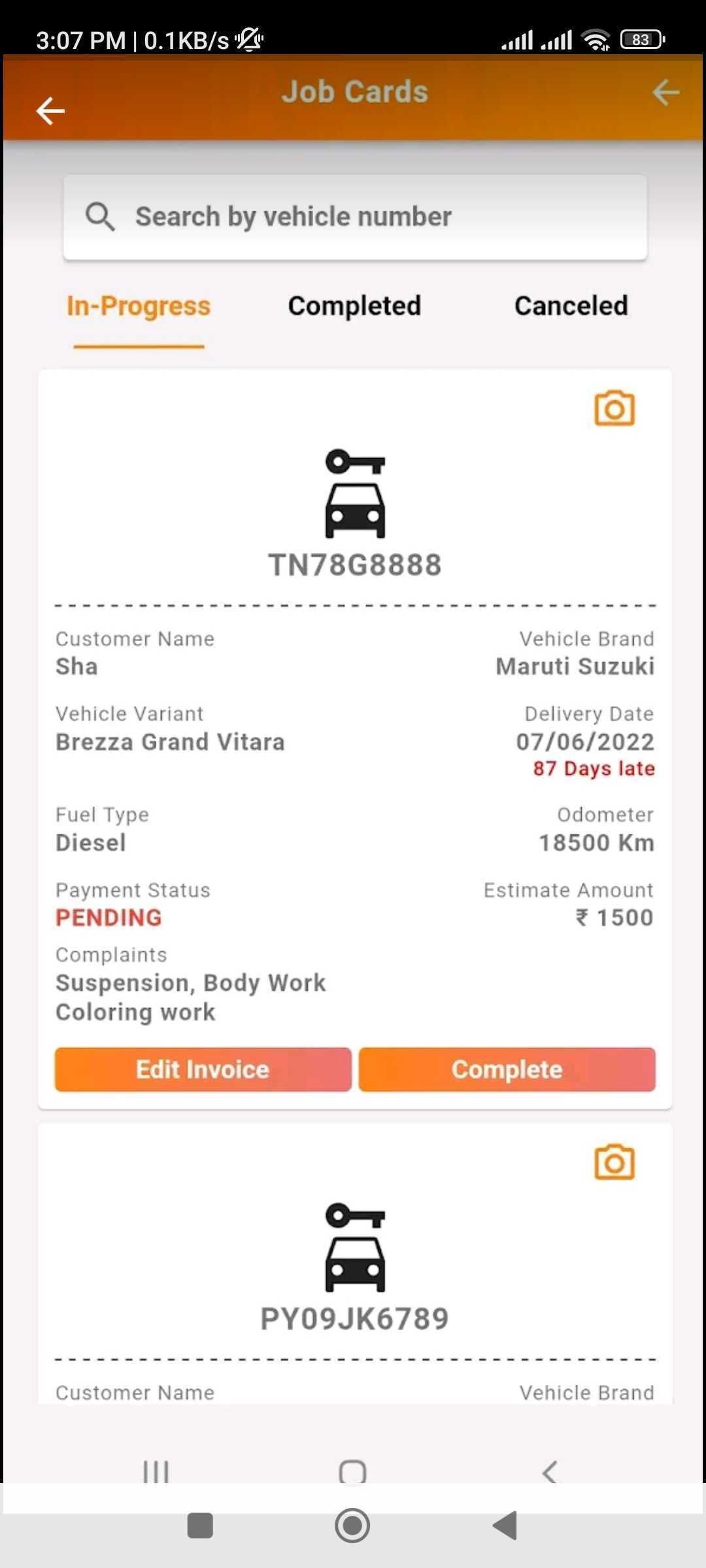Switch to the Completed tab
This screenshot has width=706, height=1568.
coord(354,306)
